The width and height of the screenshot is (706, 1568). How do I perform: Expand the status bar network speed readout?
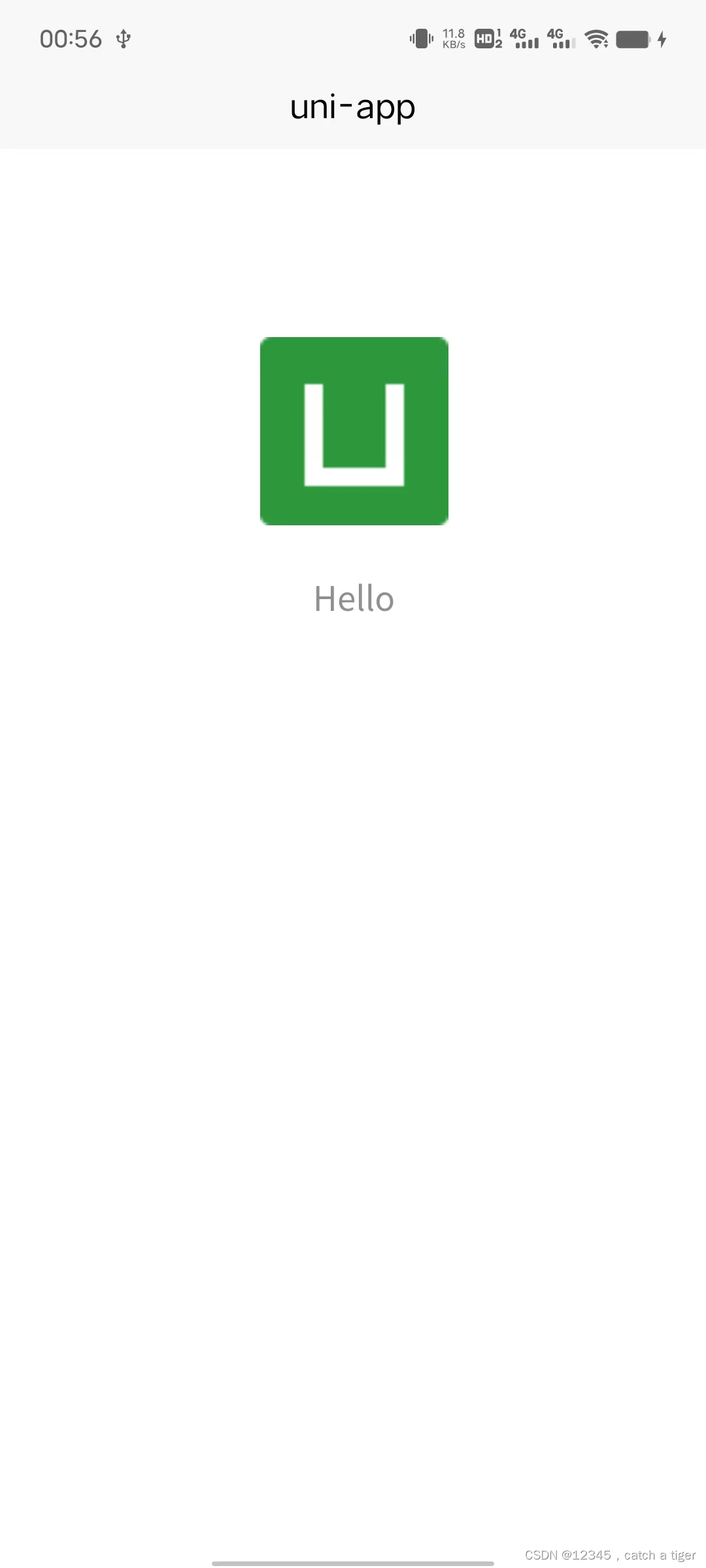click(x=454, y=38)
